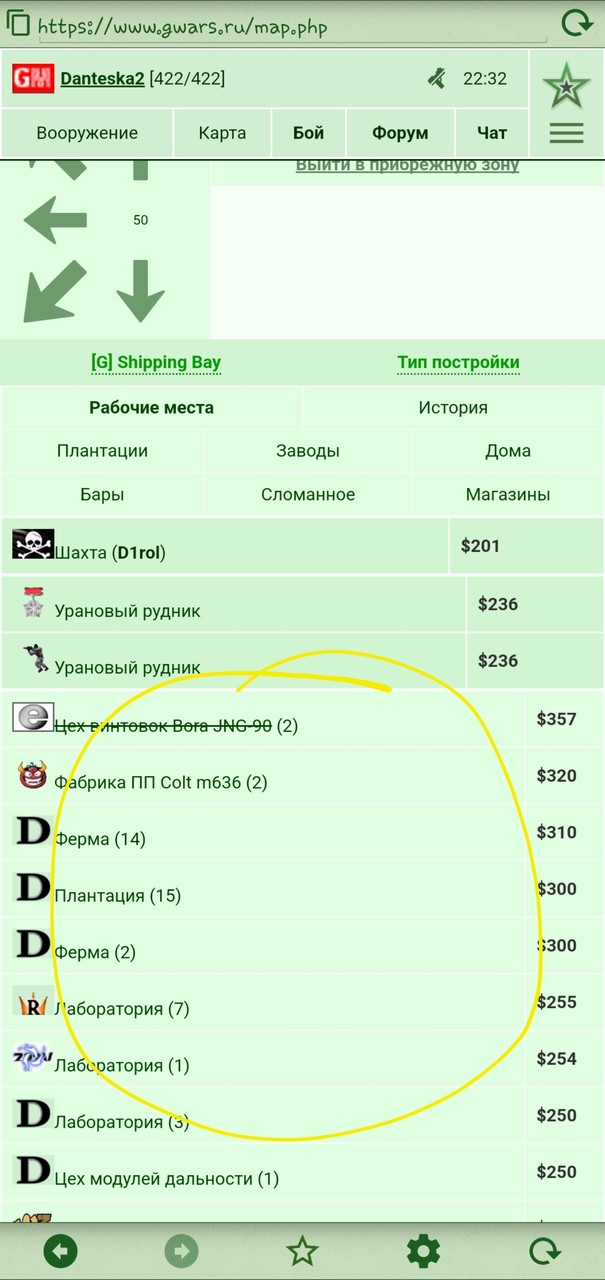Go to the Форум tab
This screenshot has height=1280, width=605.
(400, 133)
